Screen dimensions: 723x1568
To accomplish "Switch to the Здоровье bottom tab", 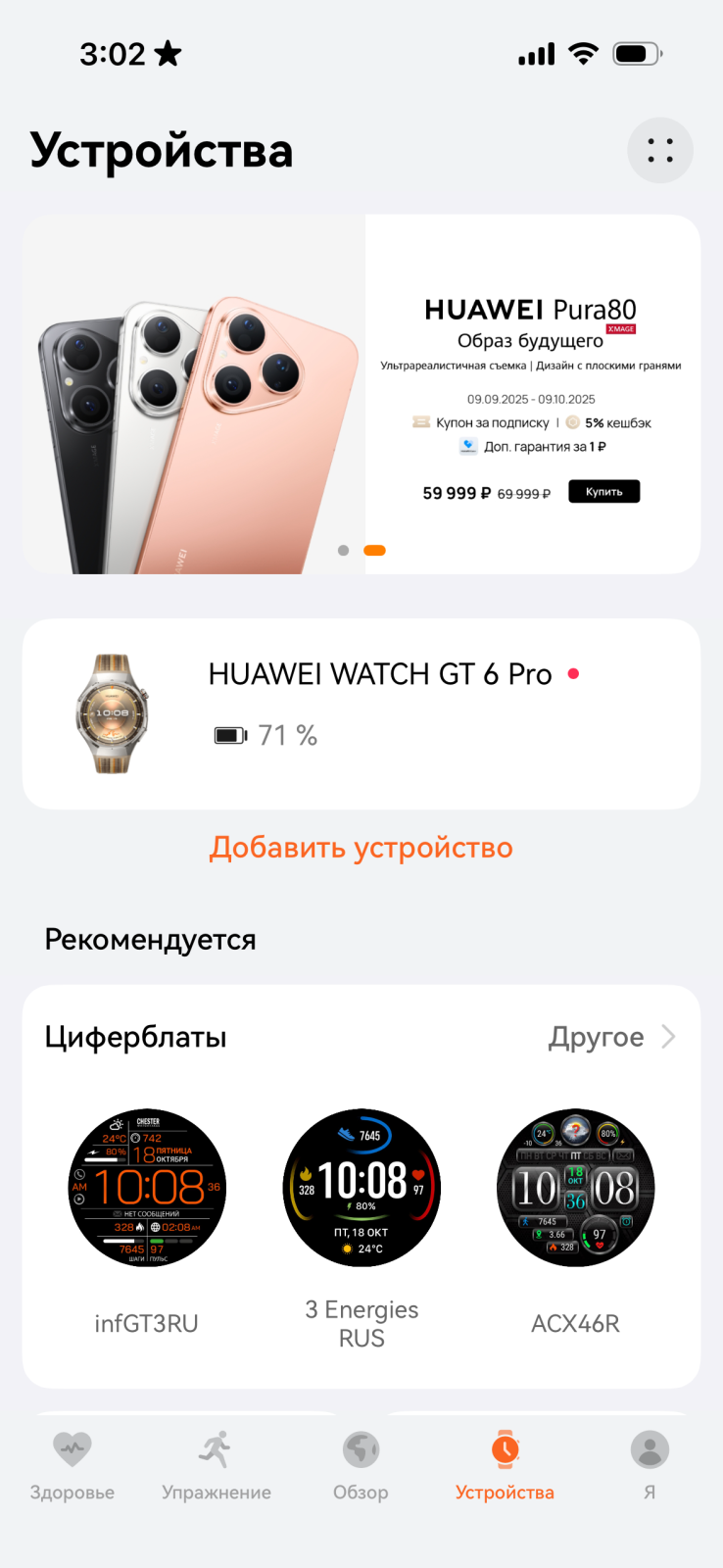I will pos(72,1464).
